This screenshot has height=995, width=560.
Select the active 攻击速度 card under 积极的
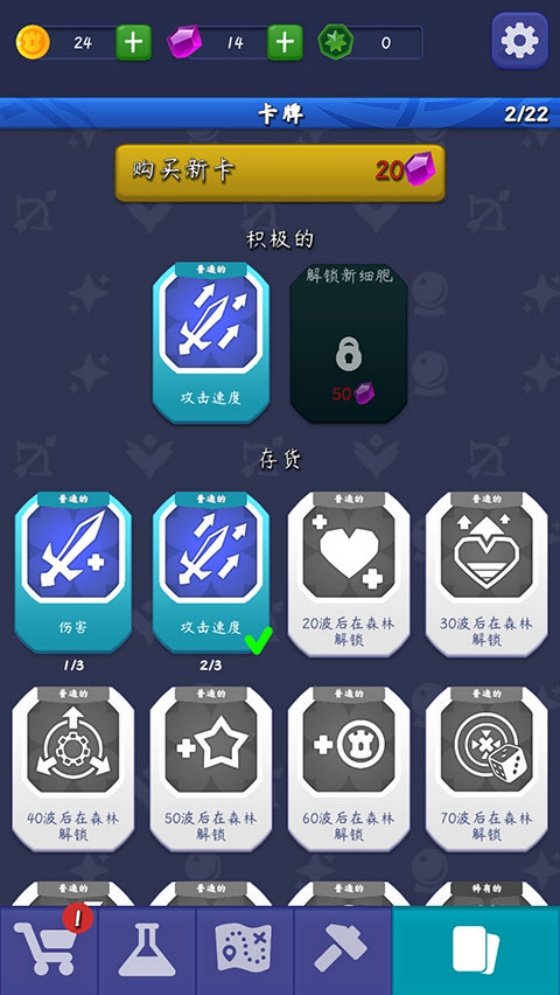(211, 343)
